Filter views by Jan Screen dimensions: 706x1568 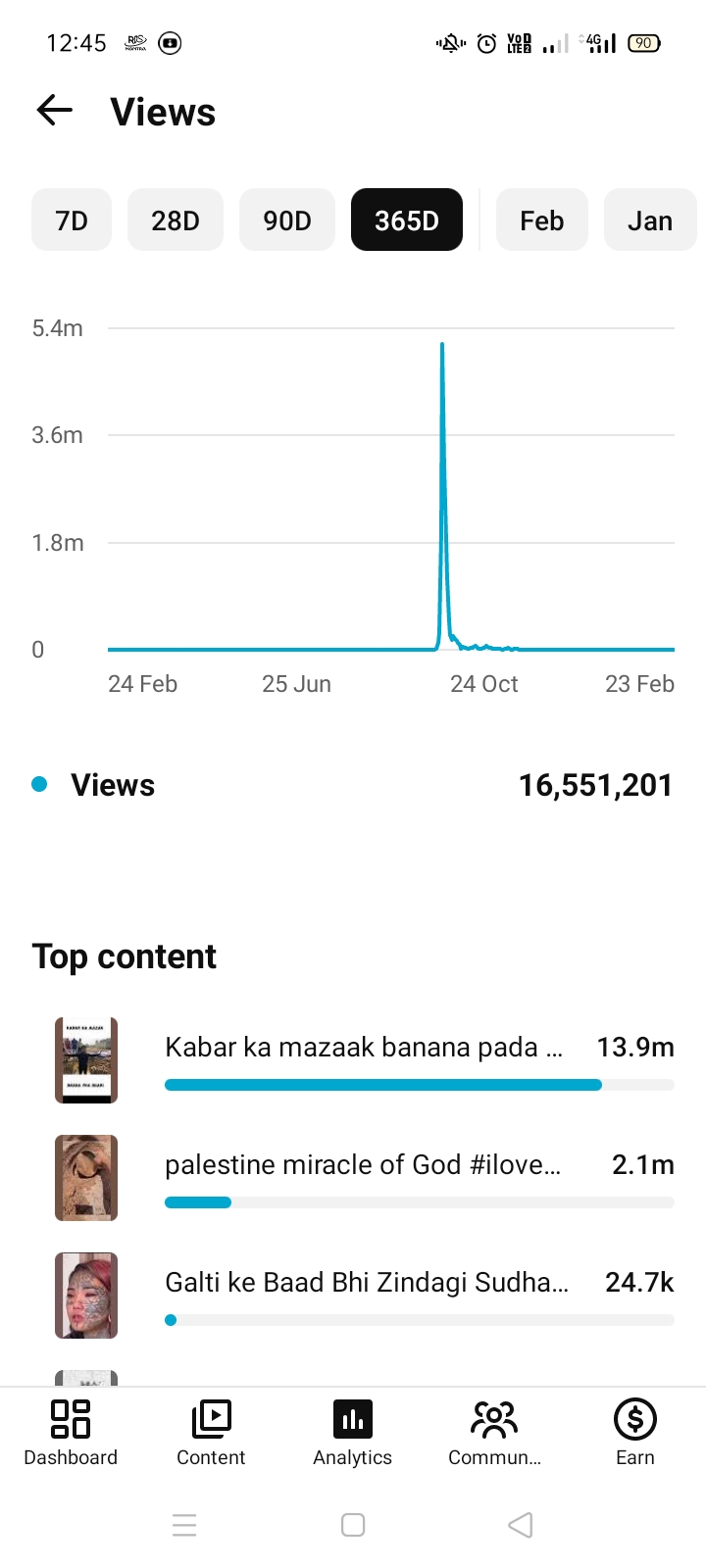click(x=649, y=220)
